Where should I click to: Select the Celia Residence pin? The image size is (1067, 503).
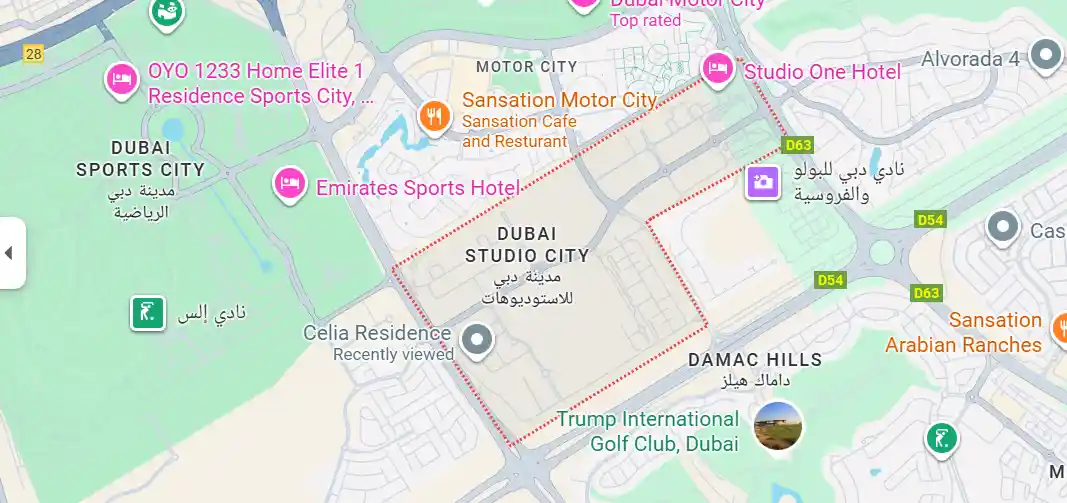tap(477, 340)
